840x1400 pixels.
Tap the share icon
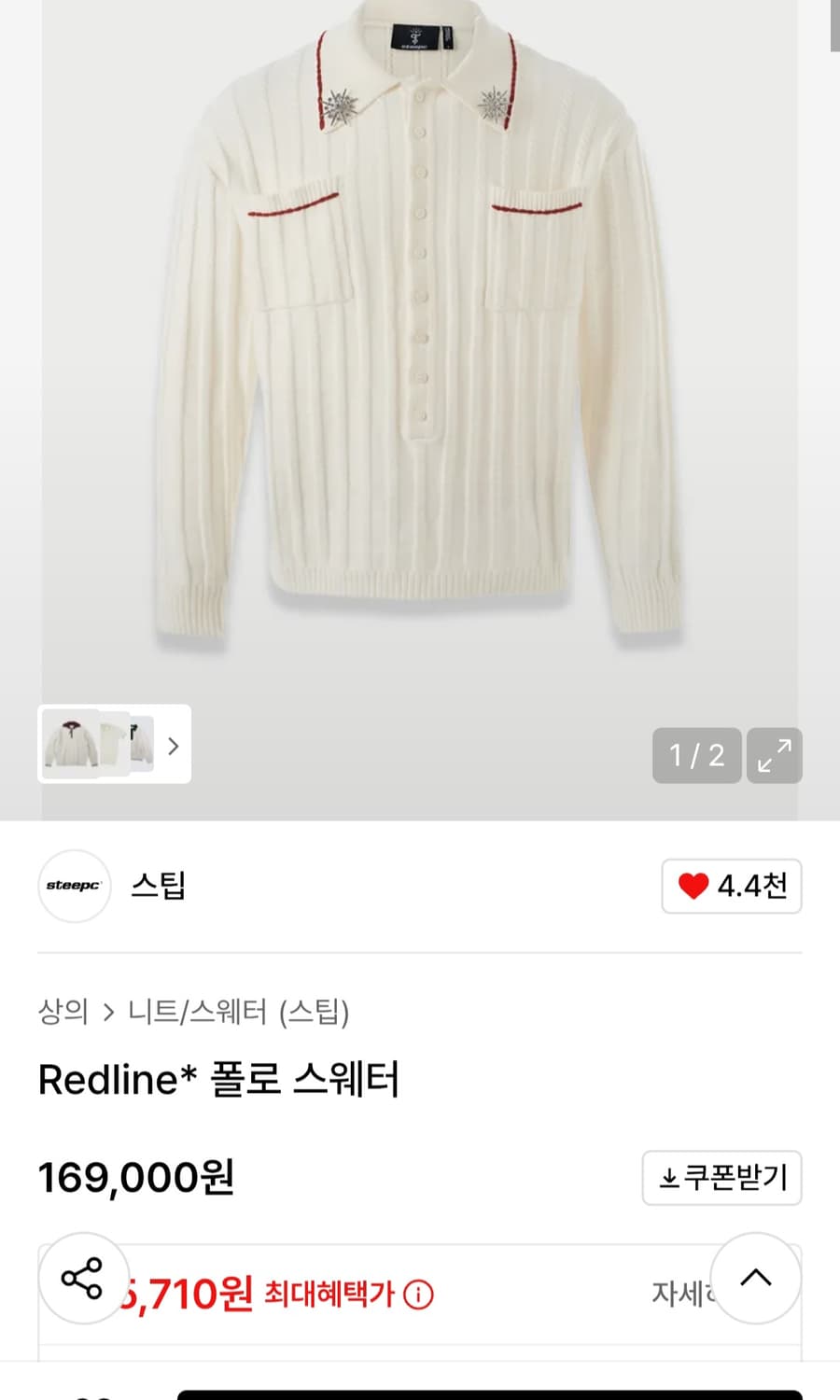[83, 1279]
